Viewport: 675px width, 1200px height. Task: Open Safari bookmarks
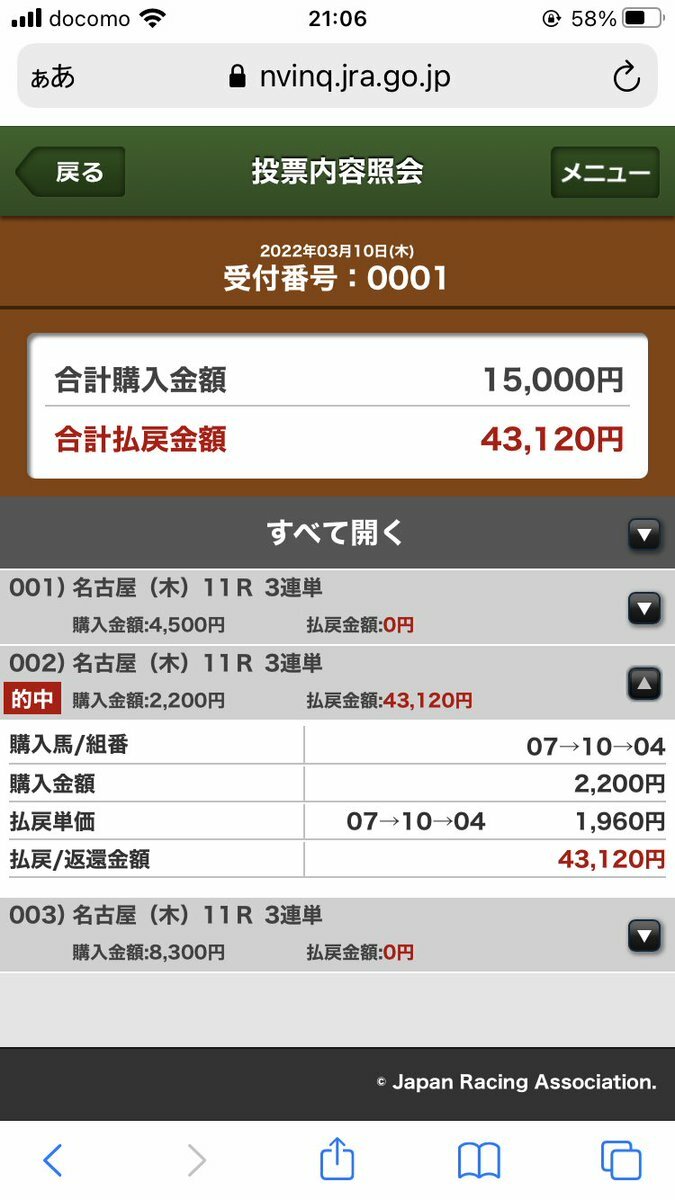coord(479,1160)
